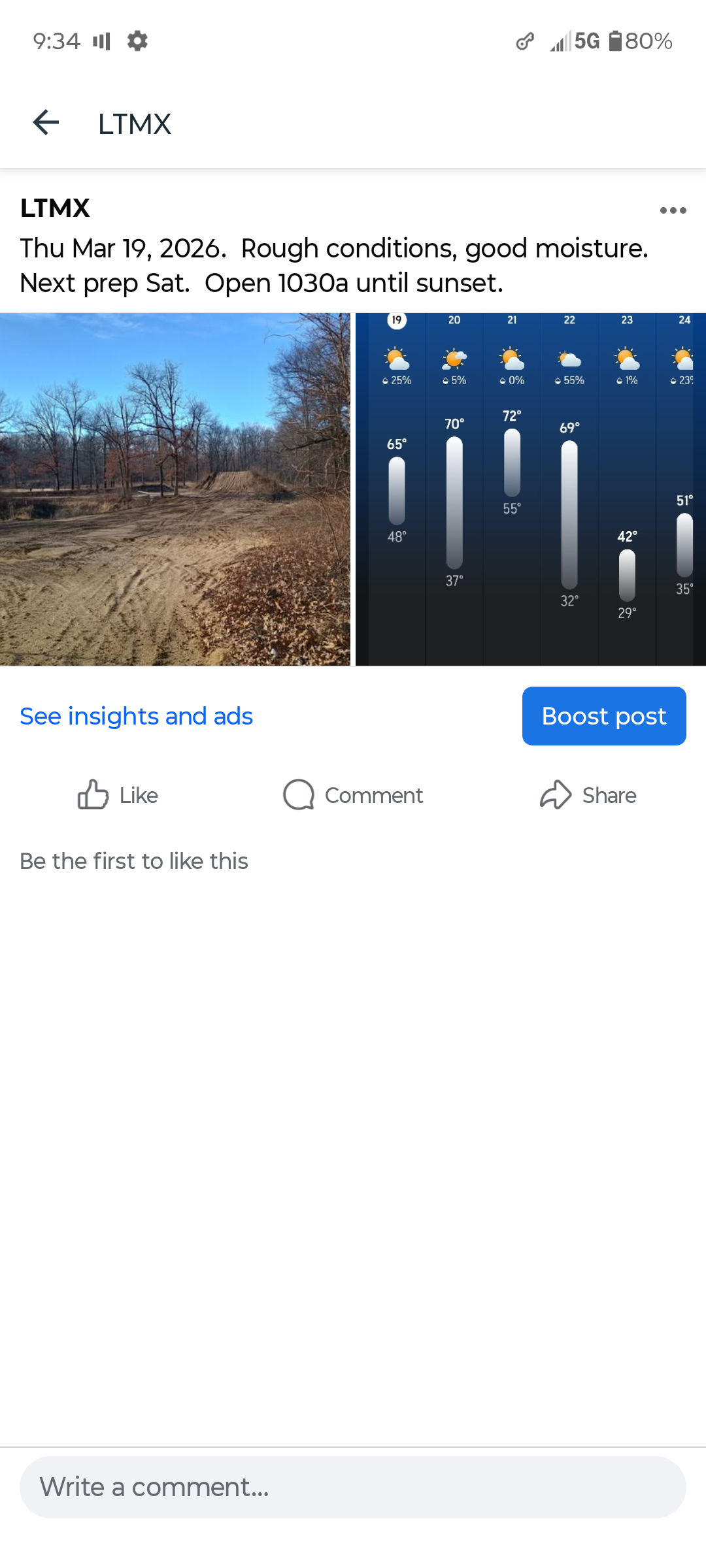Focus the Write a comment field
This screenshot has width=706, height=1568.
(353, 1487)
